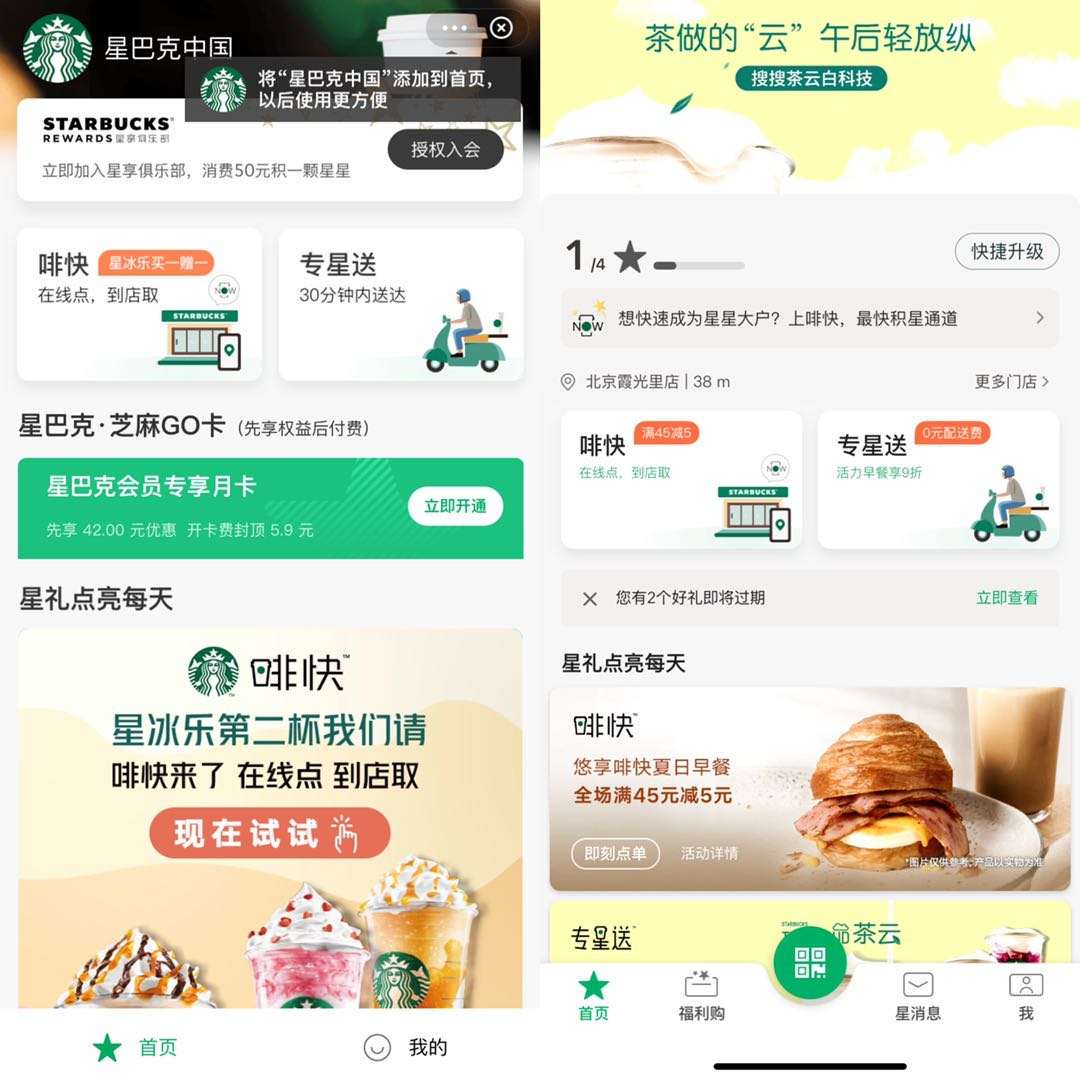
Task: Switch to the 星消息 tab
Action: (x=917, y=996)
